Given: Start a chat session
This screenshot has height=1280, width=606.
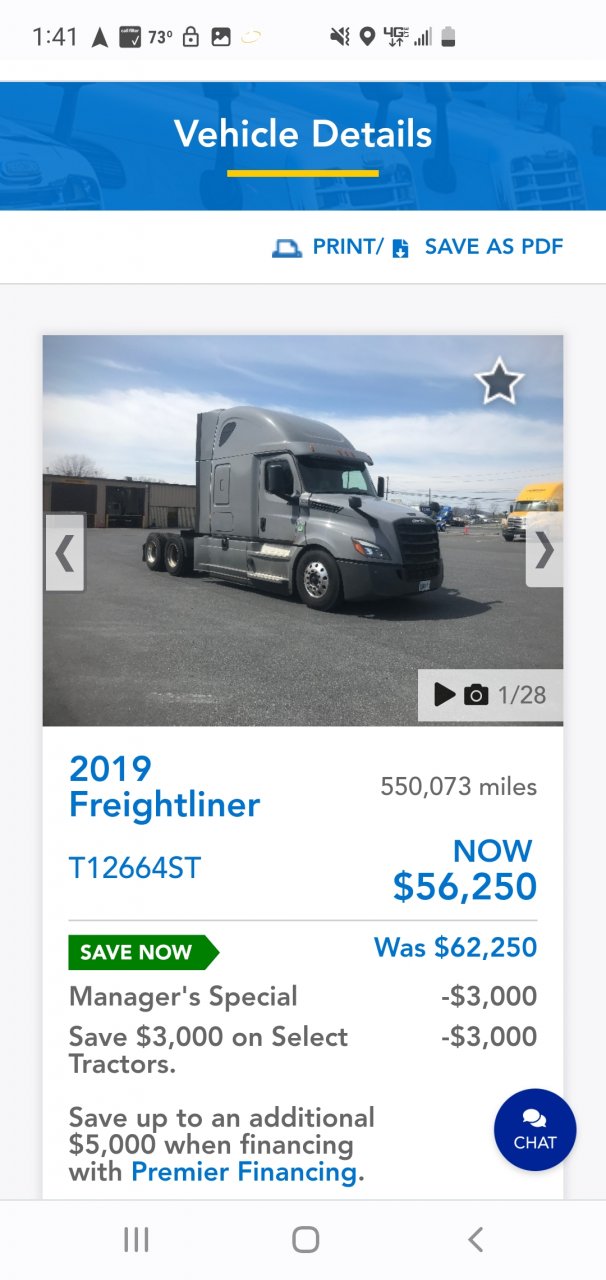Looking at the screenshot, I should pyautogui.click(x=535, y=1129).
